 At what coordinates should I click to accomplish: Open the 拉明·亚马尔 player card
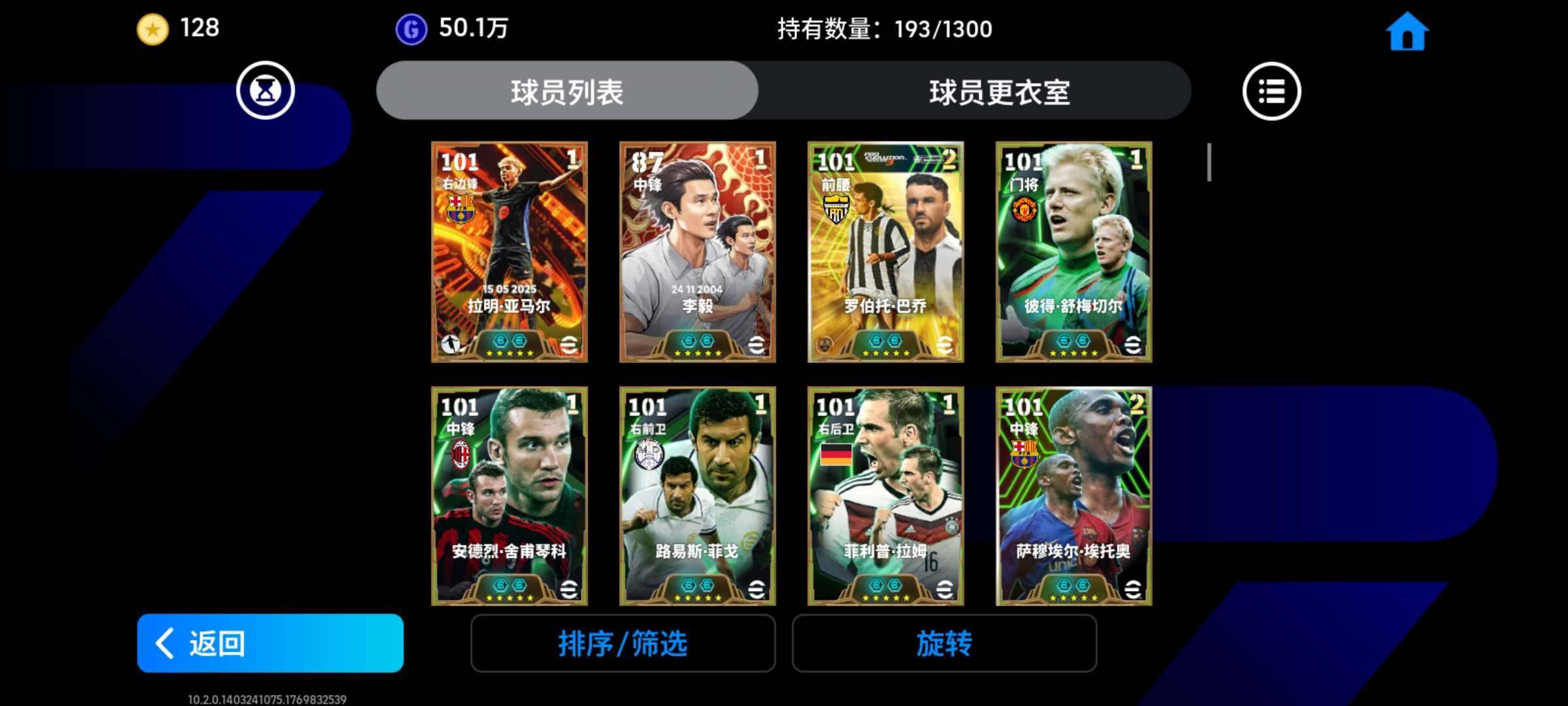[509, 252]
